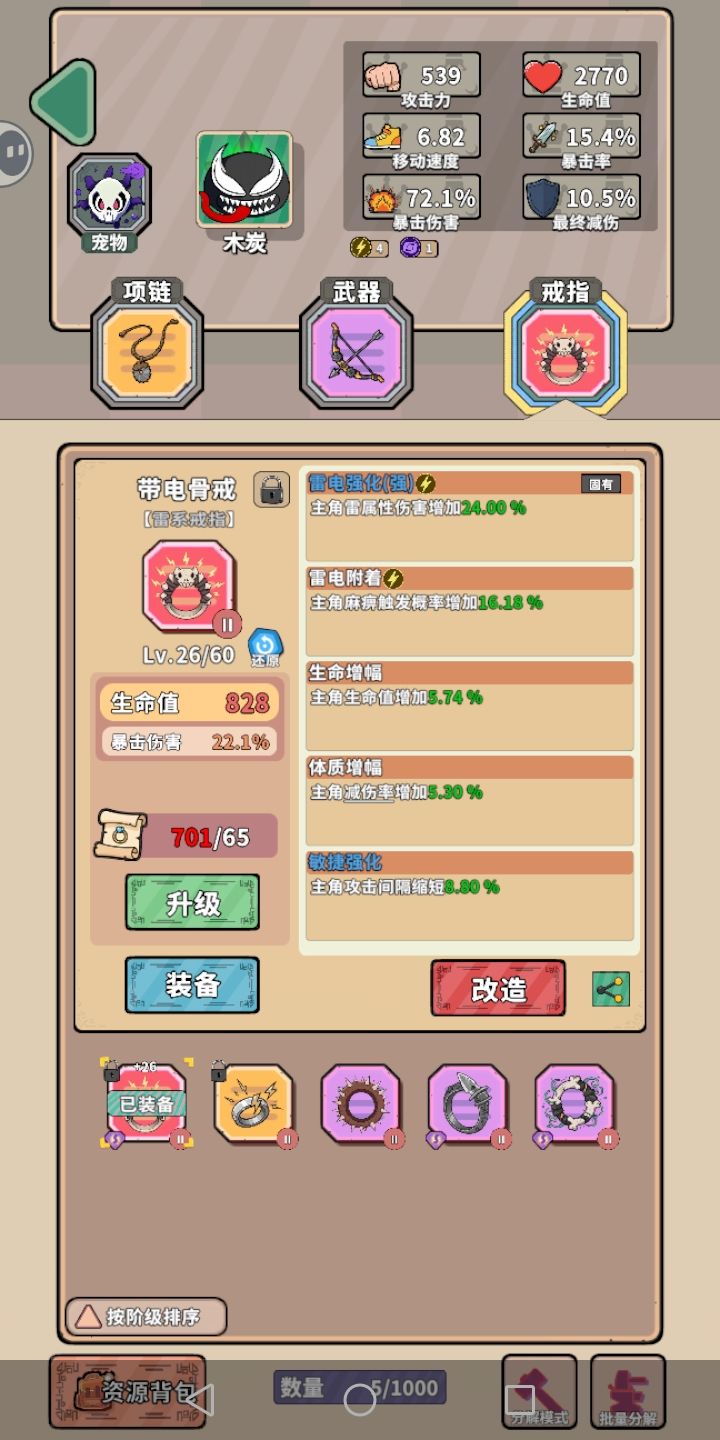The height and width of the screenshot is (1440, 720).
Task: Toggle pause on the equipped 已装备 ring
Action: pyautogui.click(x=181, y=1139)
